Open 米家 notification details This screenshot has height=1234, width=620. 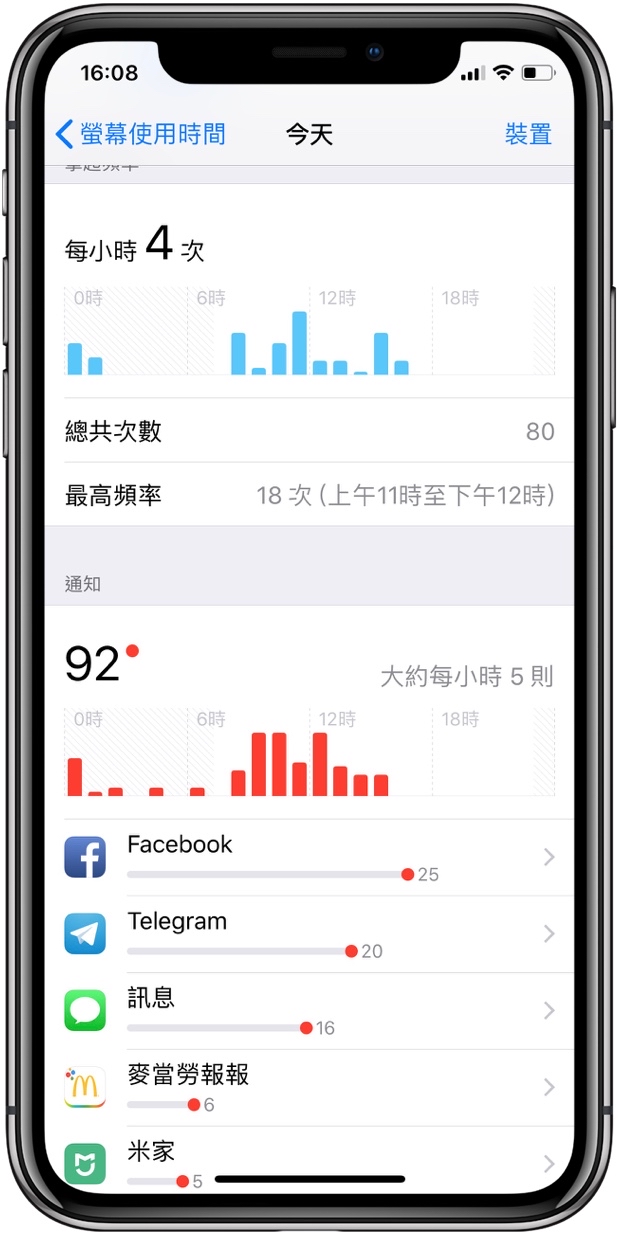tap(309, 1160)
